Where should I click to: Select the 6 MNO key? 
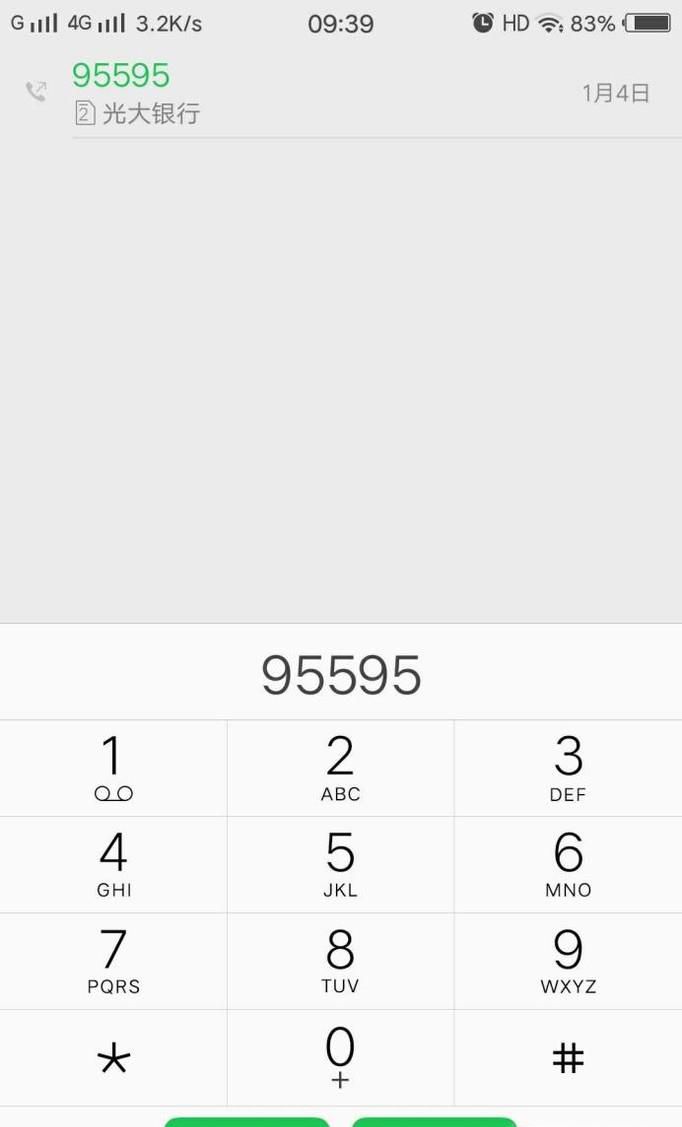click(x=568, y=864)
